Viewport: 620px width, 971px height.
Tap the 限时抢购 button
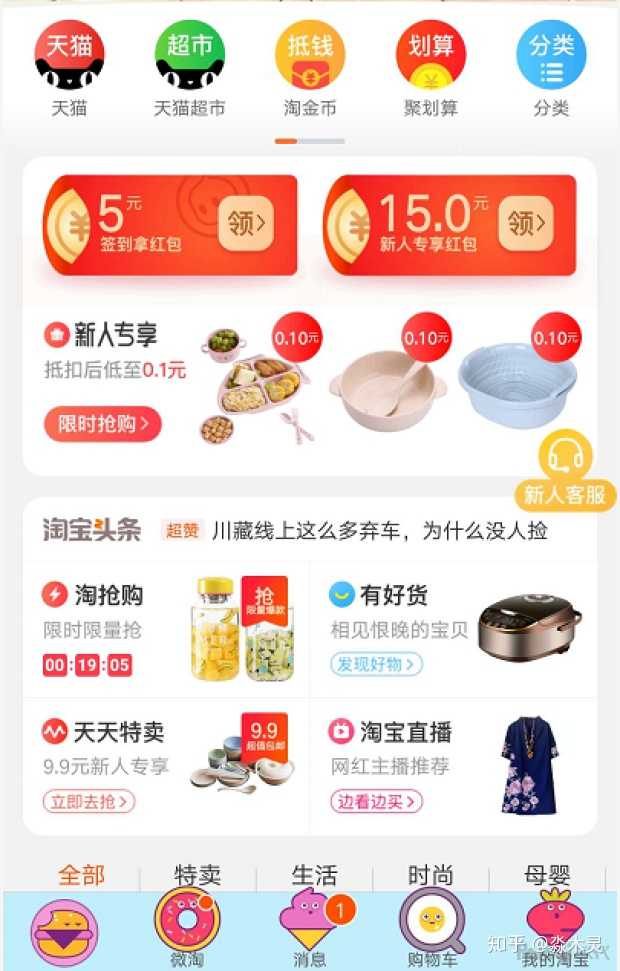point(102,424)
